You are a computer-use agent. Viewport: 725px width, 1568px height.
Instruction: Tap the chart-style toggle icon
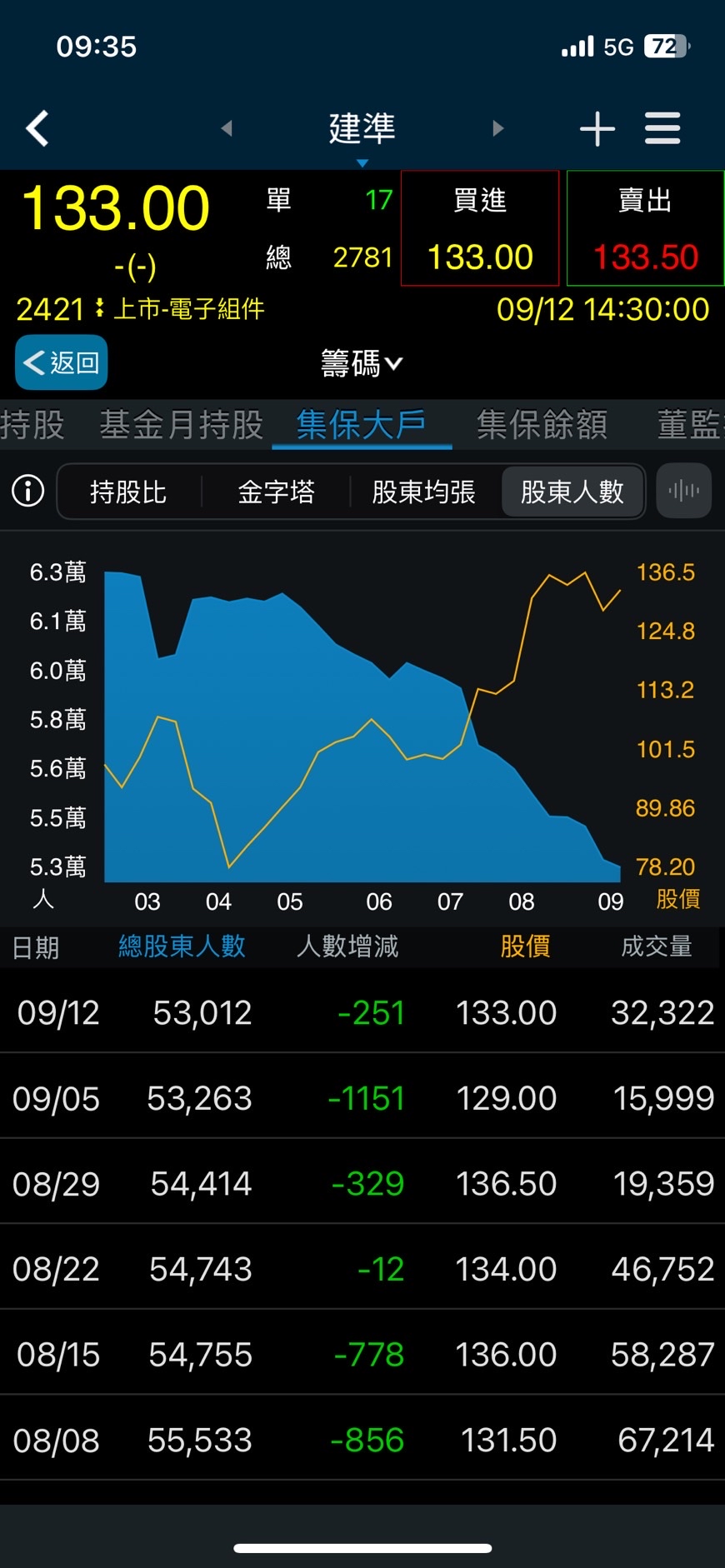point(683,492)
